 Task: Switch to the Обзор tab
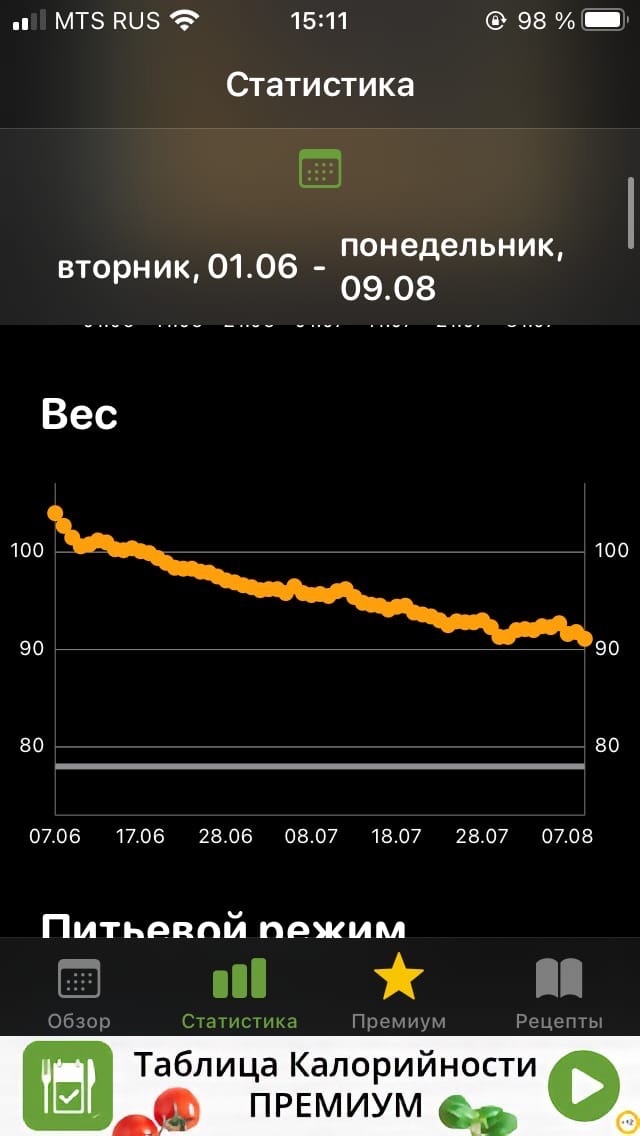pyautogui.click(x=79, y=993)
